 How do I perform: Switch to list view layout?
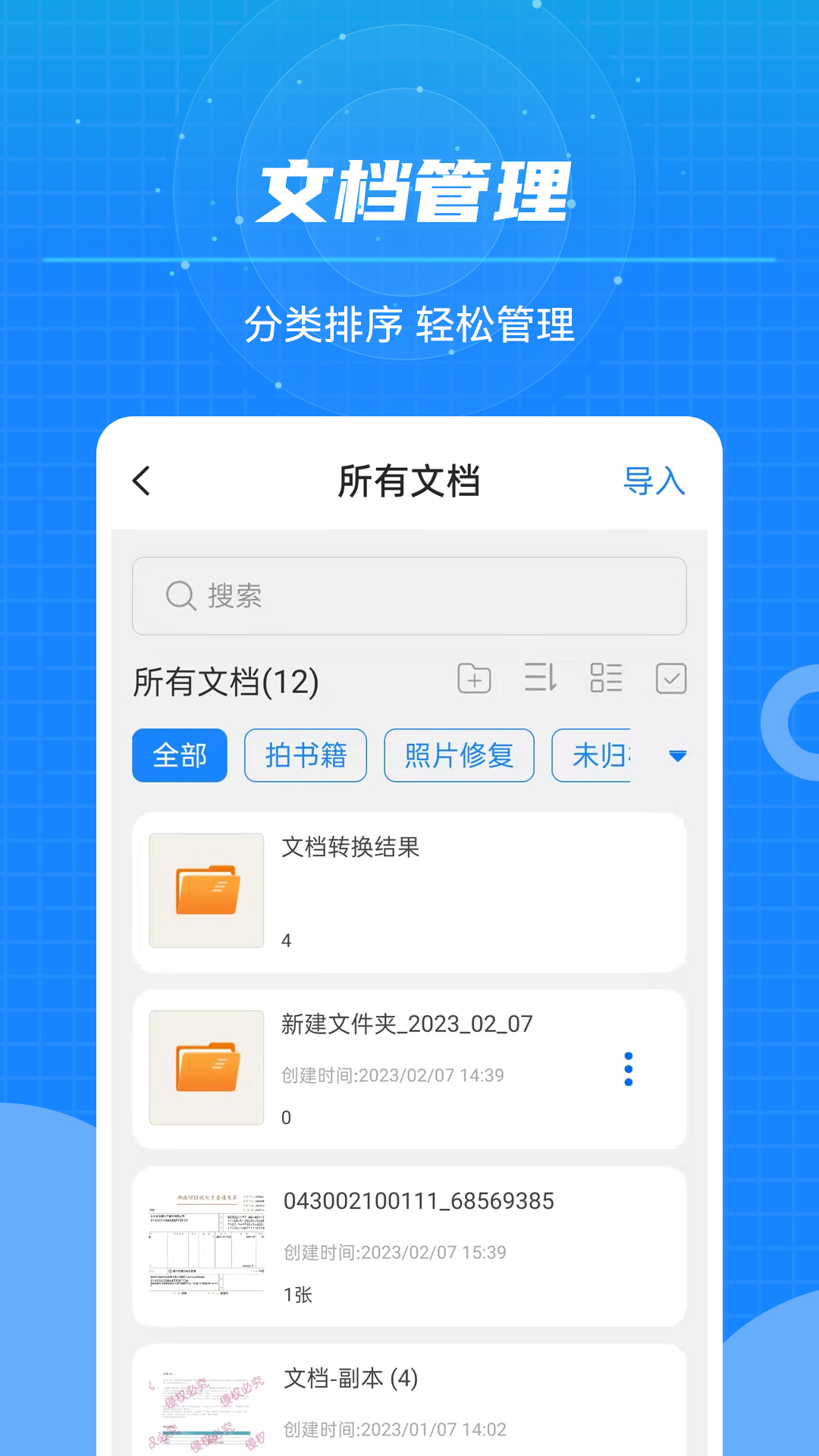tap(605, 679)
